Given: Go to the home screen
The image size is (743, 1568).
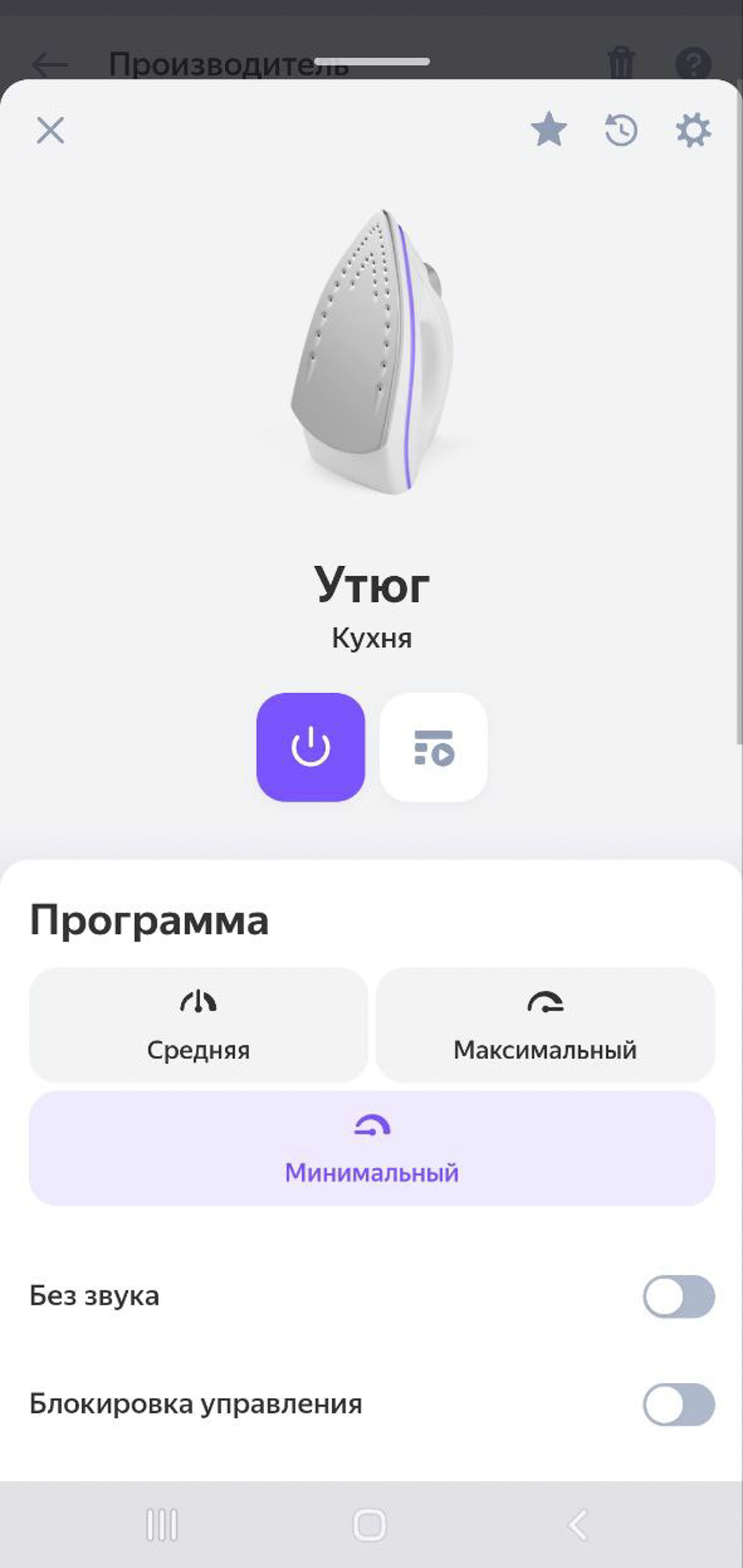Looking at the screenshot, I should pyautogui.click(x=370, y=1525).
